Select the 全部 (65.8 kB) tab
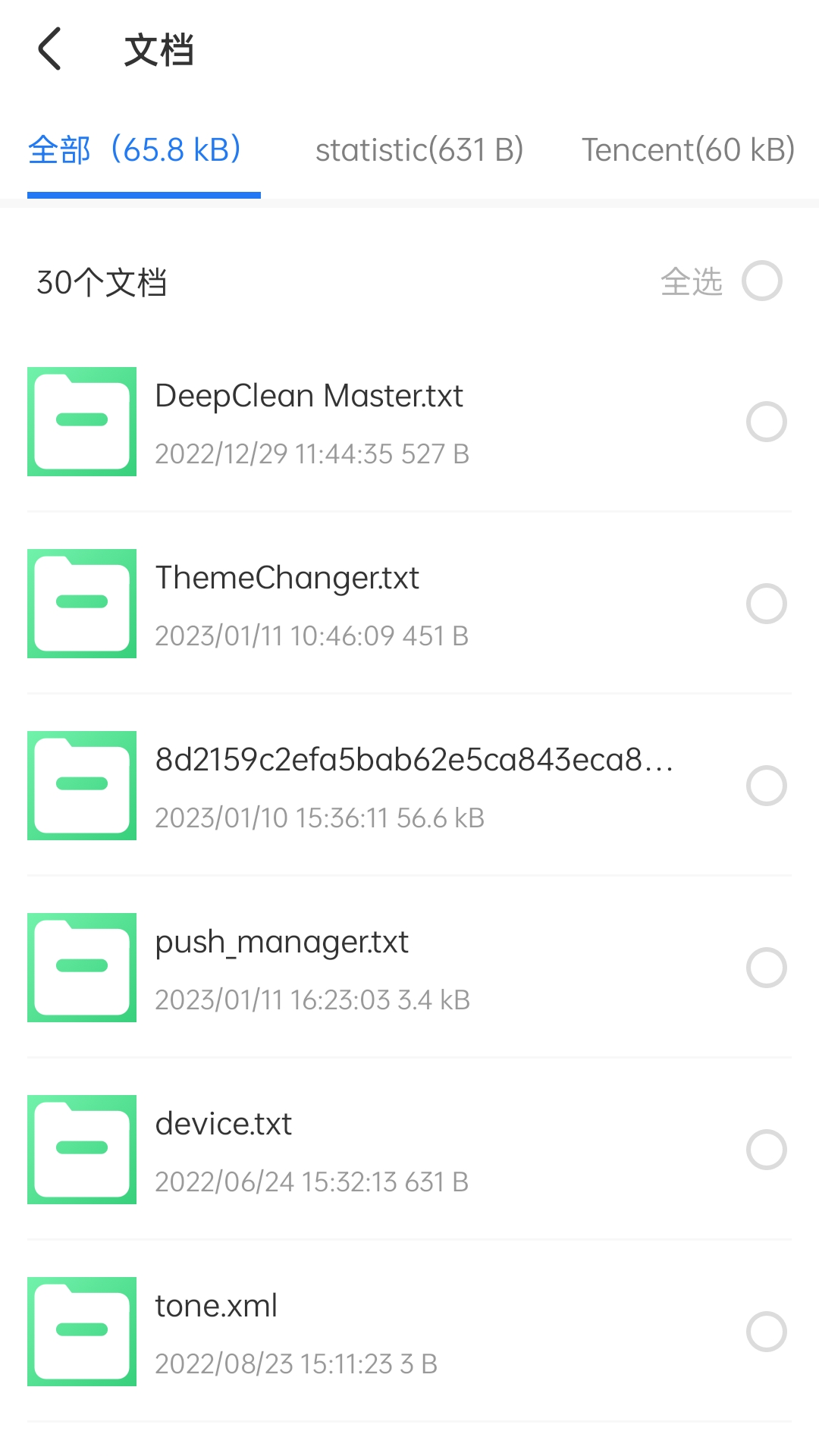Viewport: 819px width, 1456px height. pyautogui.click(x=135, y=150)
